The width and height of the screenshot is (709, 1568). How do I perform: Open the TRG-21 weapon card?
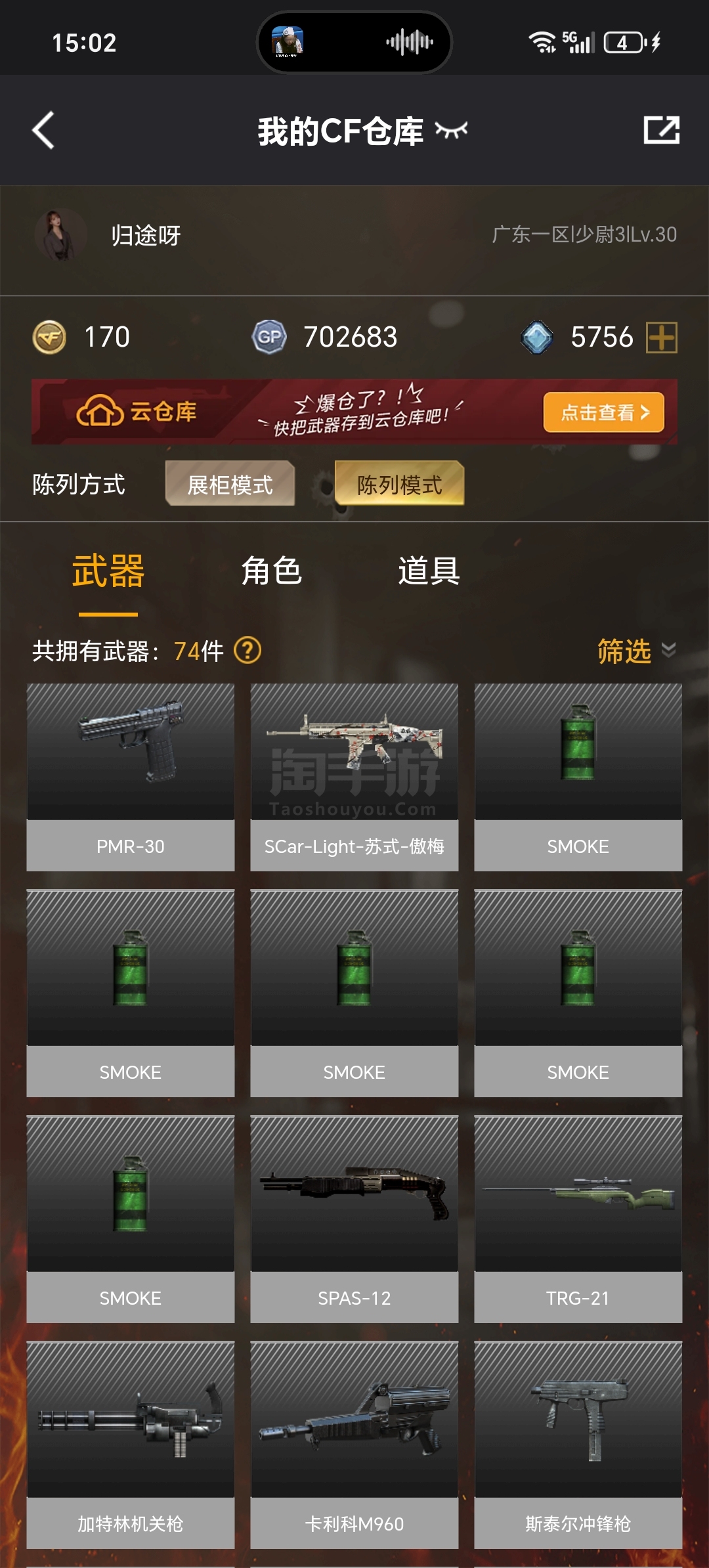point(578,1219)
